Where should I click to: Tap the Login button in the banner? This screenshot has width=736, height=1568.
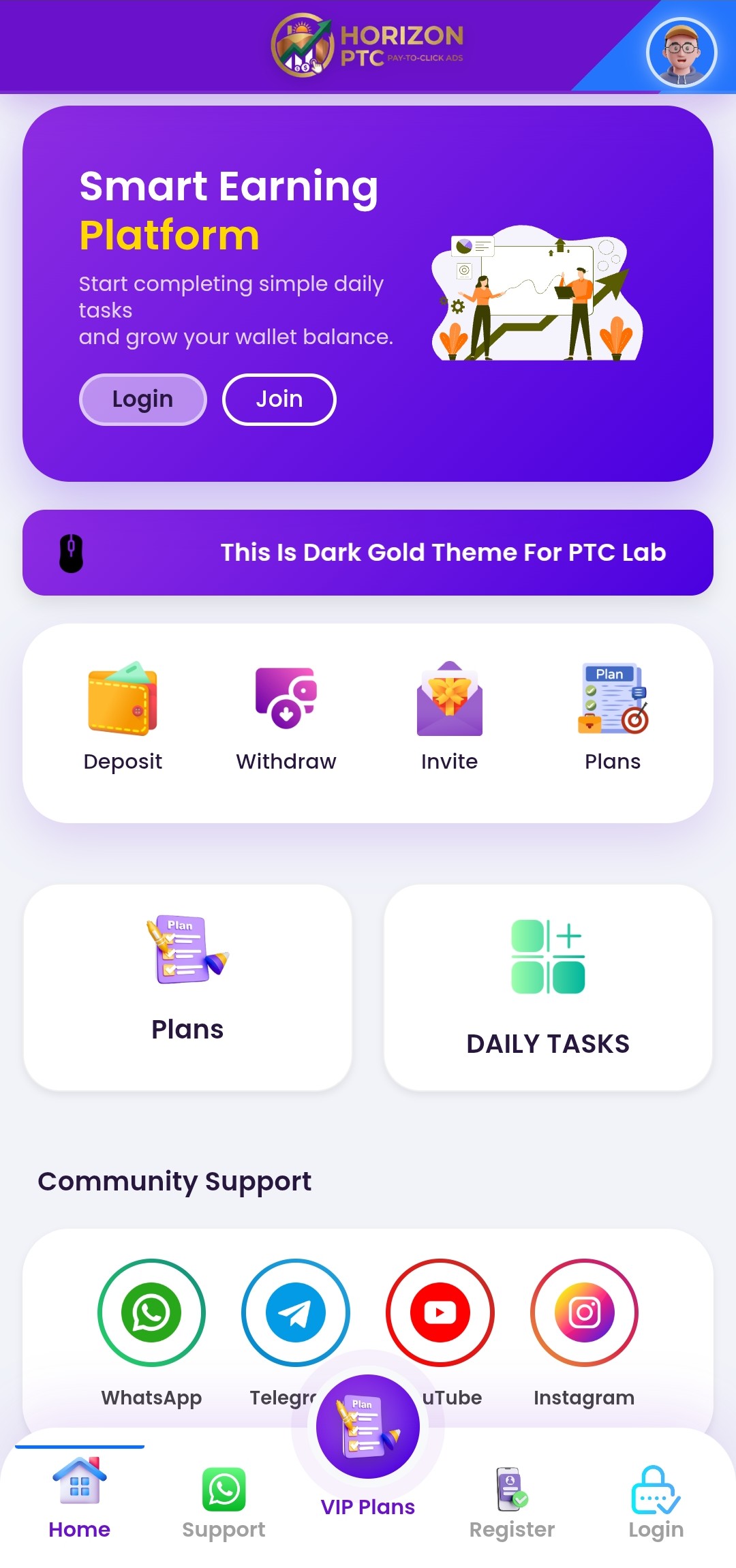click(x=142, y=399)
